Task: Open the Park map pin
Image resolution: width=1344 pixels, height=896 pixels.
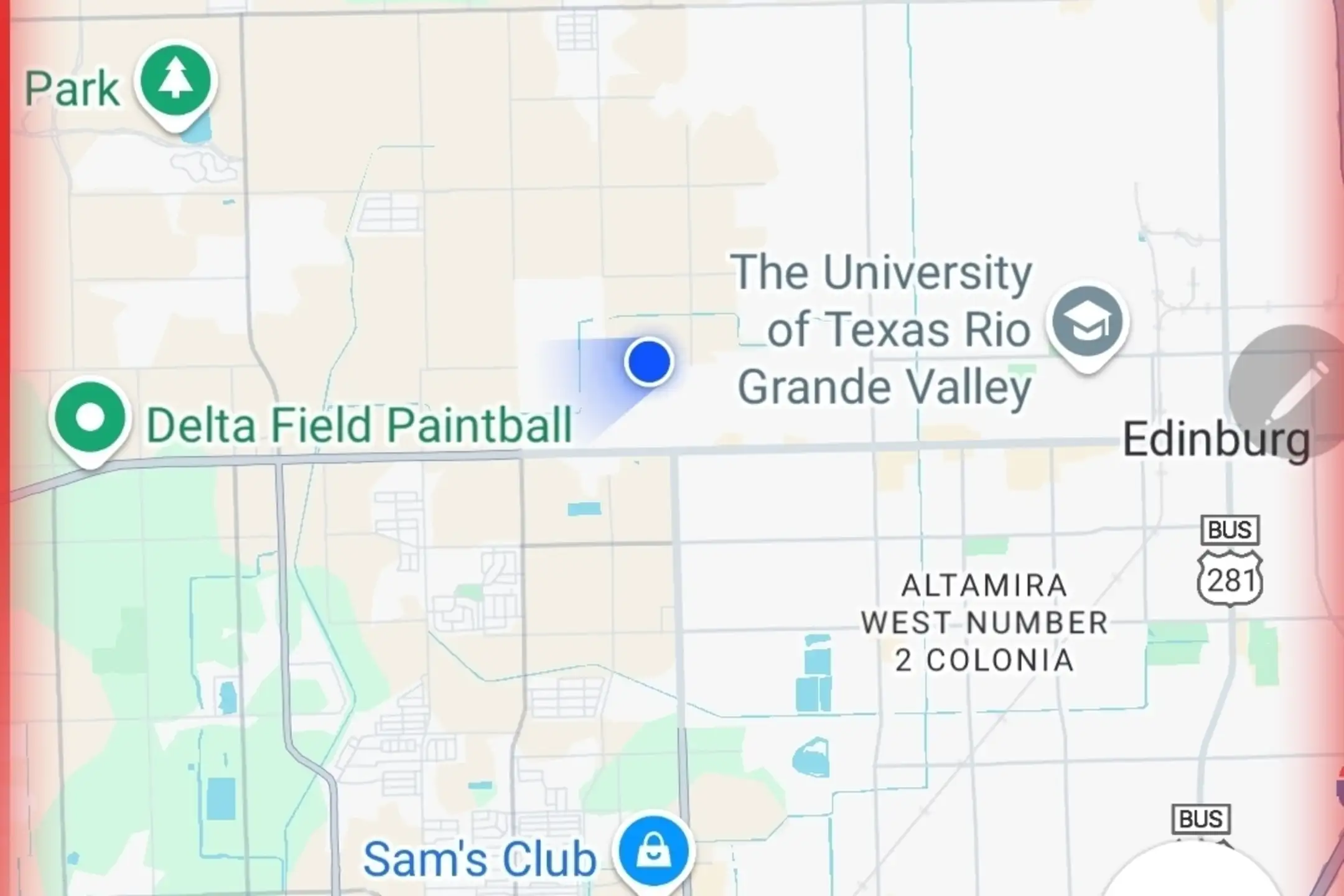Action: [176, 83]
